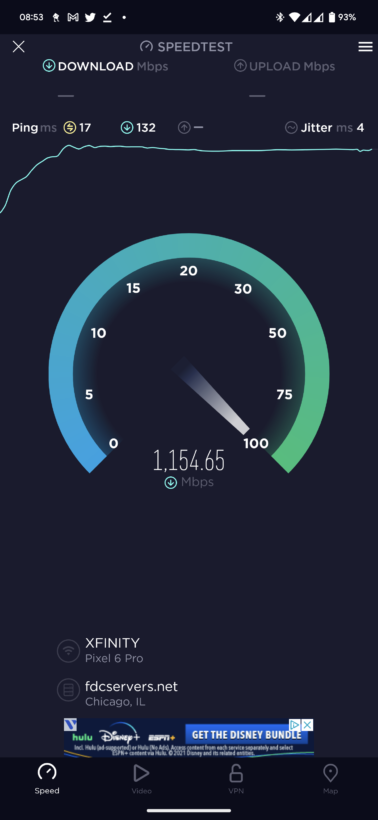Image resolution: width=378 pixels, height=820 pixels.
Task: Cancel the running test with X icon
Action: (19, 47)
